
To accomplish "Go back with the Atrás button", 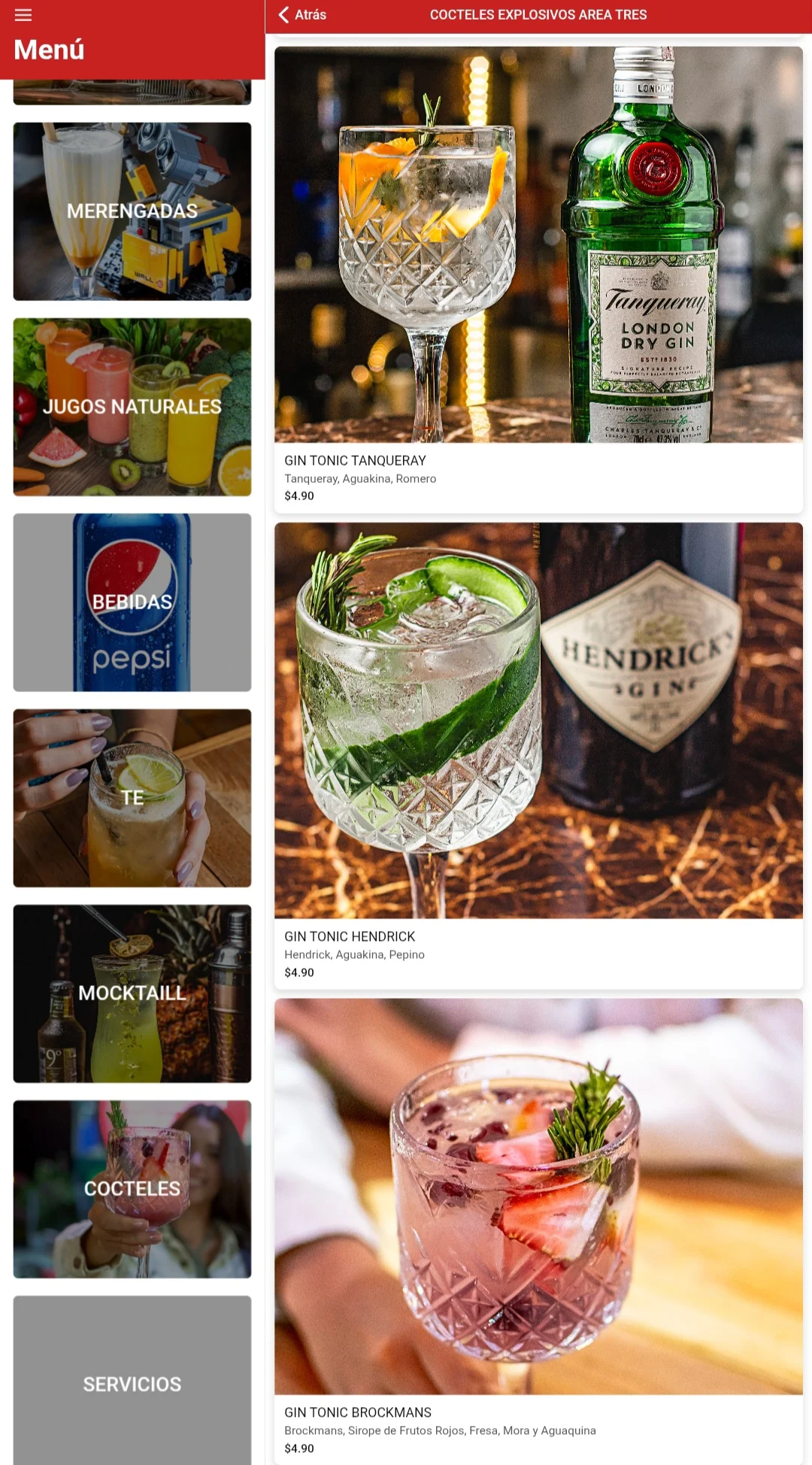I will click(x=302, y=15).
